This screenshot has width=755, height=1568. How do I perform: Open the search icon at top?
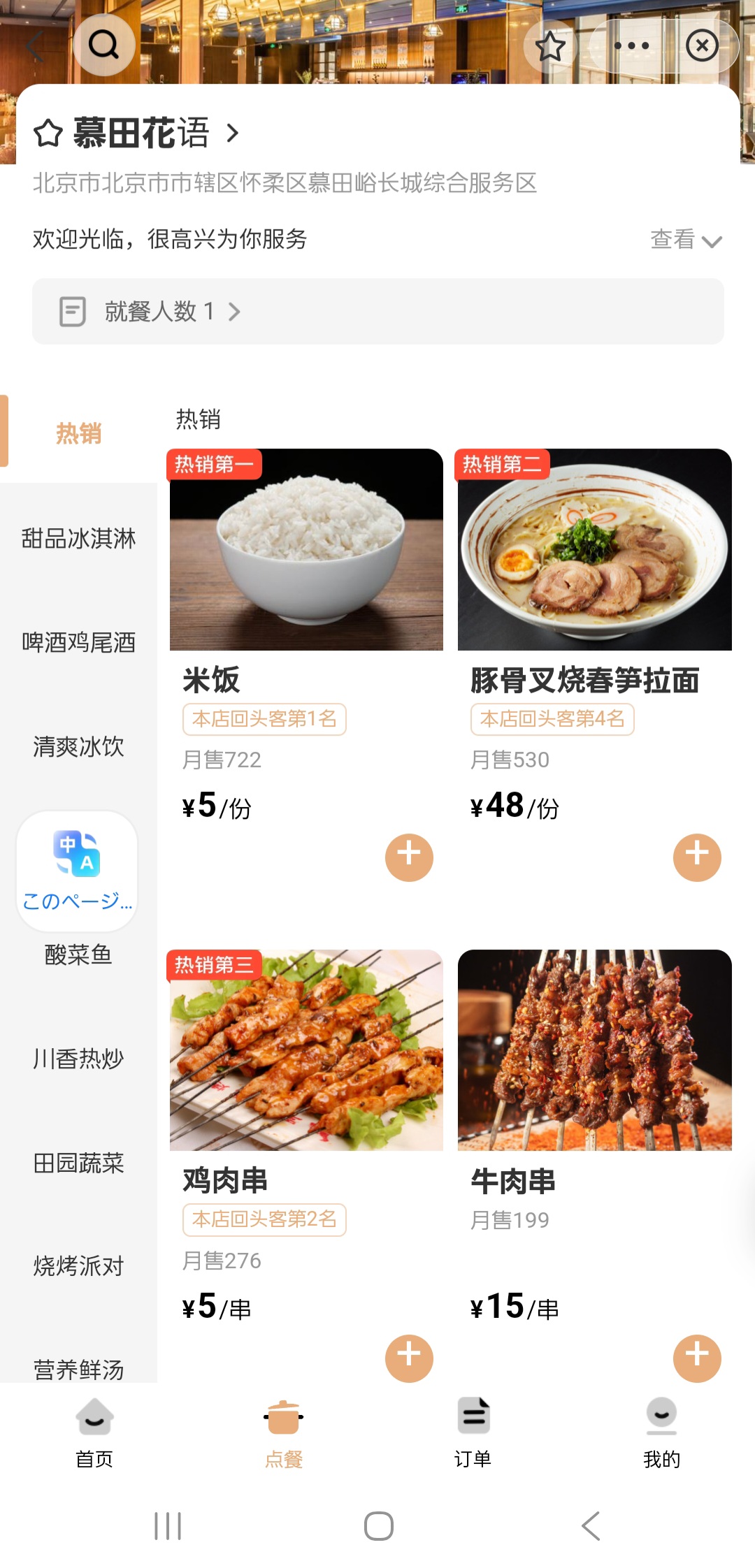tap(103, 45)
